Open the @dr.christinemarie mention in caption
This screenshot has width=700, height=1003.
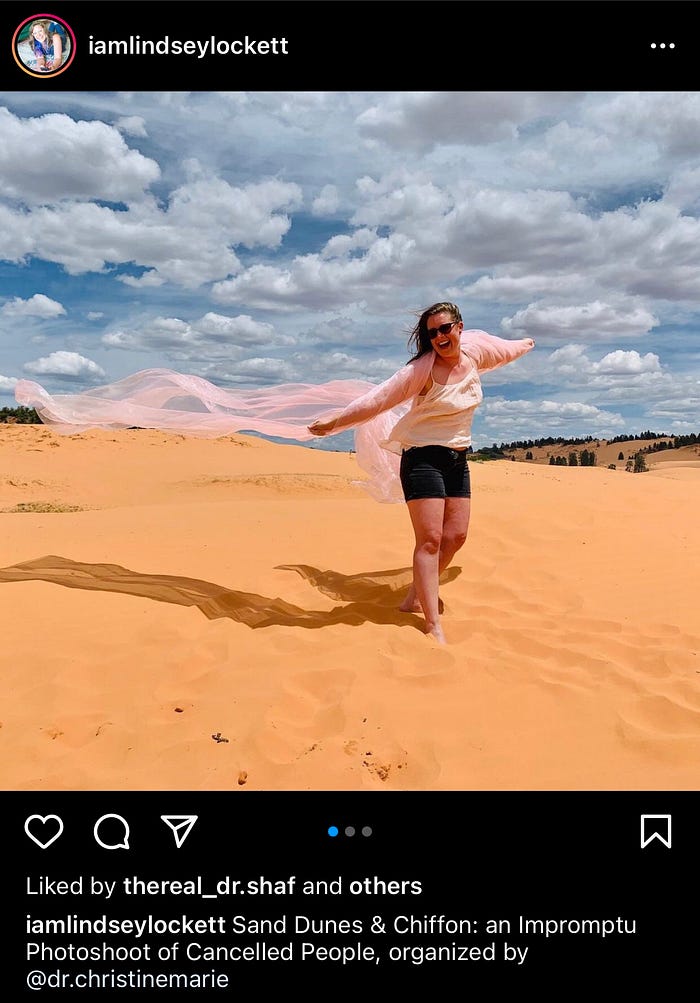(x=127, y=979)
